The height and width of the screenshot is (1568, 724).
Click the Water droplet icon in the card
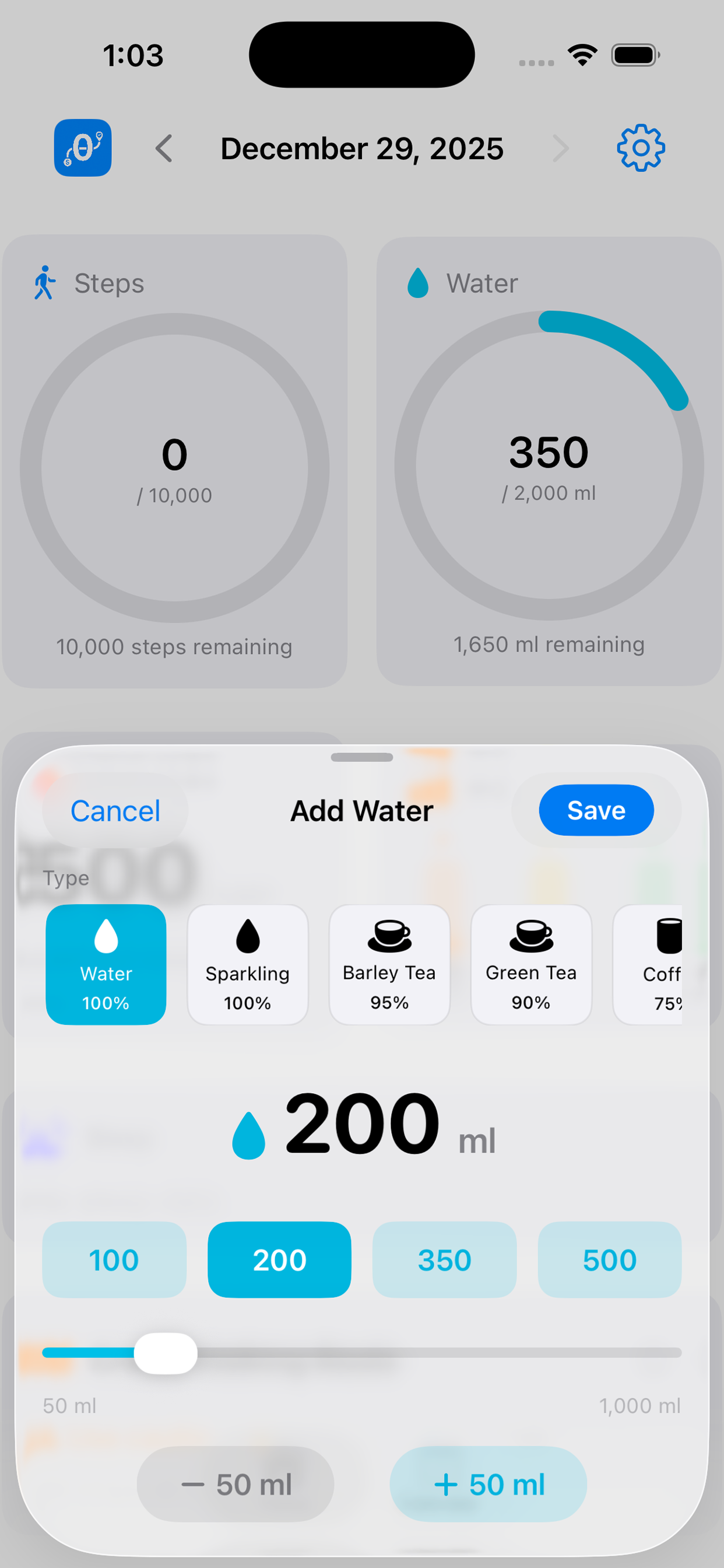417,282
